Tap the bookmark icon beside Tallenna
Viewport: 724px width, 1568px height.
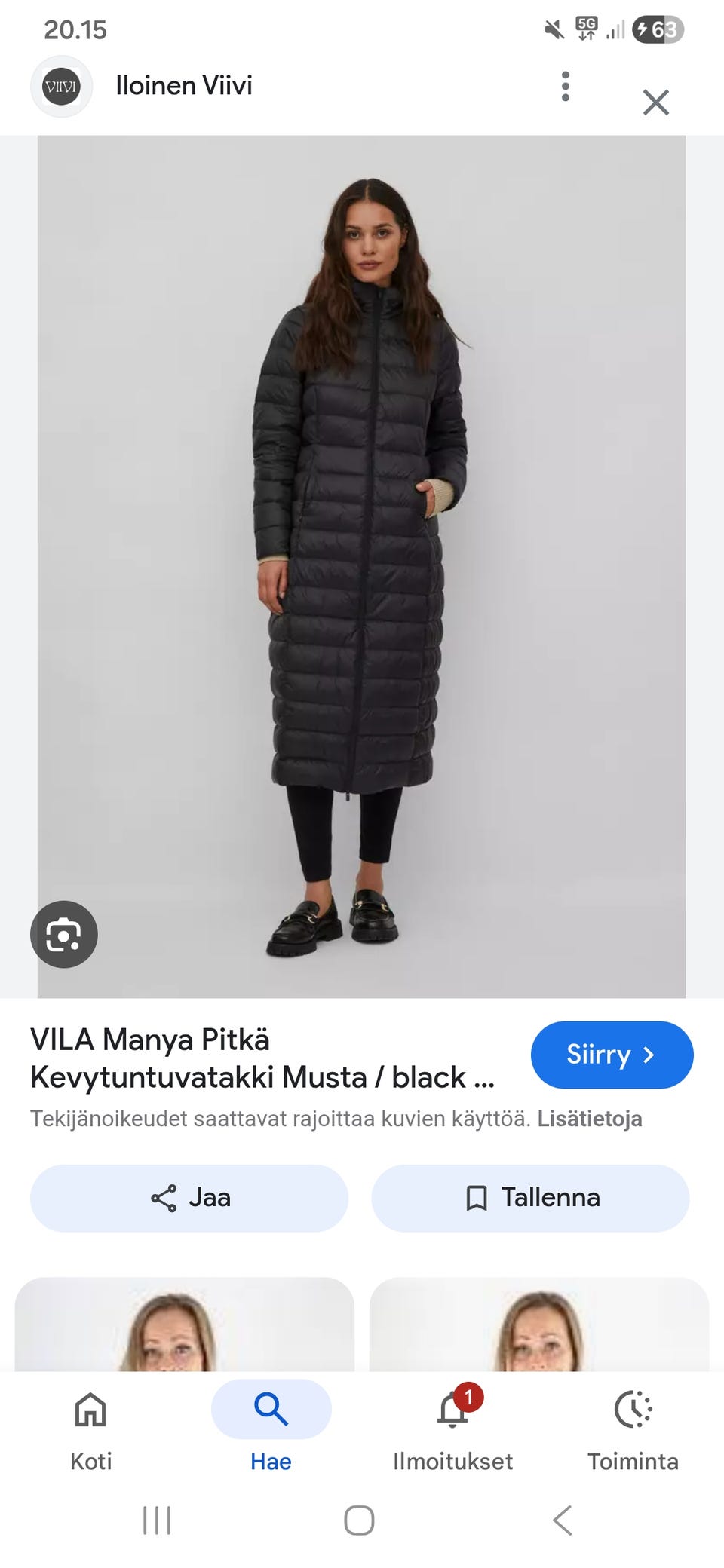pos(478,1197)
